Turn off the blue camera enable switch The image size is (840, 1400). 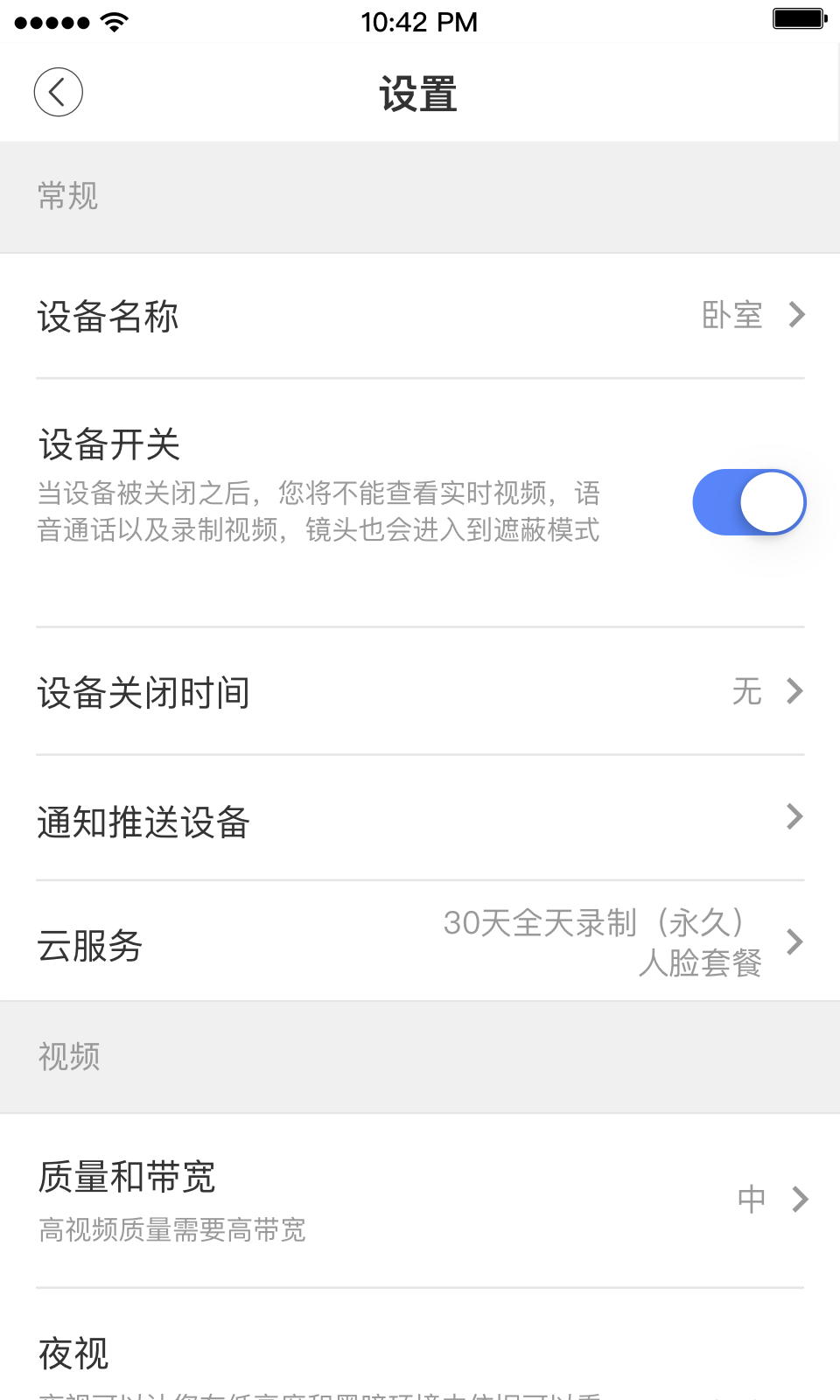point(748,502)
